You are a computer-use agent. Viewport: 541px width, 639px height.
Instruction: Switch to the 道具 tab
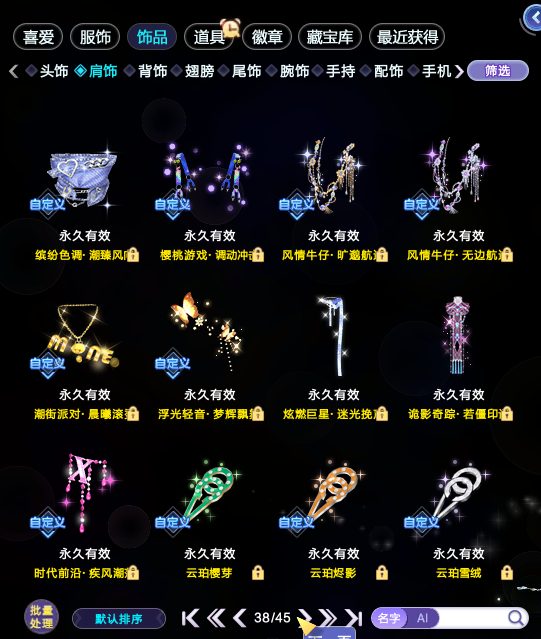point(209,37)
